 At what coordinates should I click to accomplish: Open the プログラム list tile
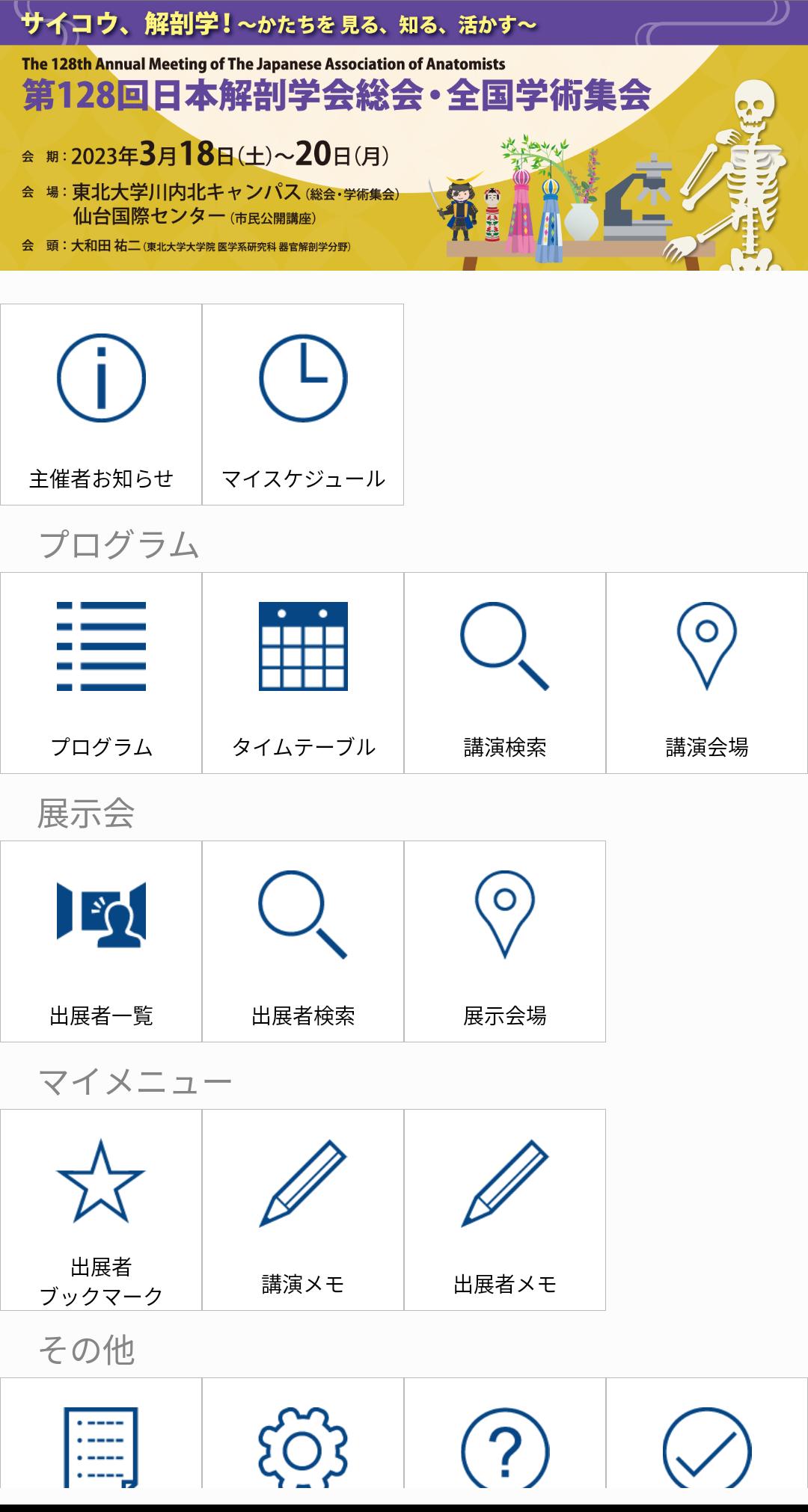(101, 672)
